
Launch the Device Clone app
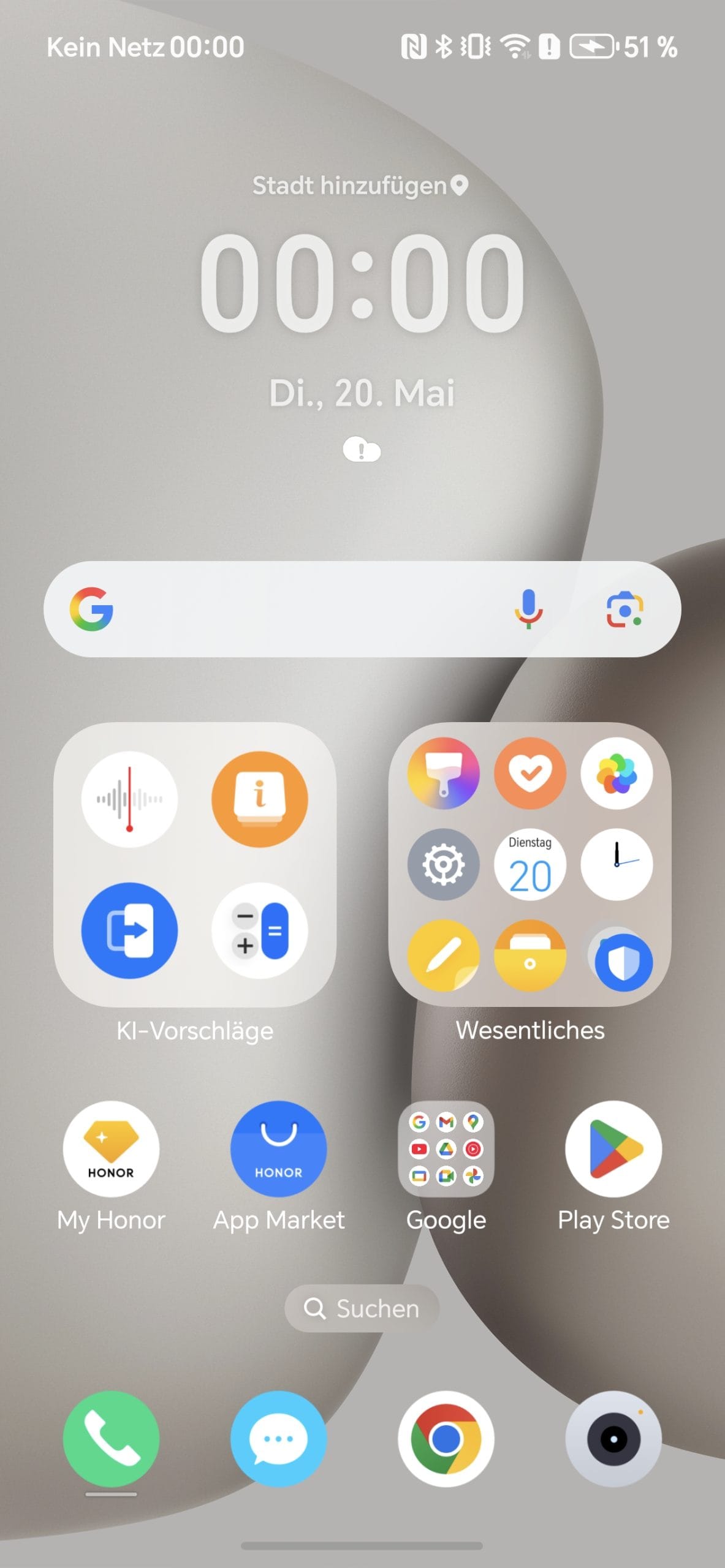coord(129,930)
